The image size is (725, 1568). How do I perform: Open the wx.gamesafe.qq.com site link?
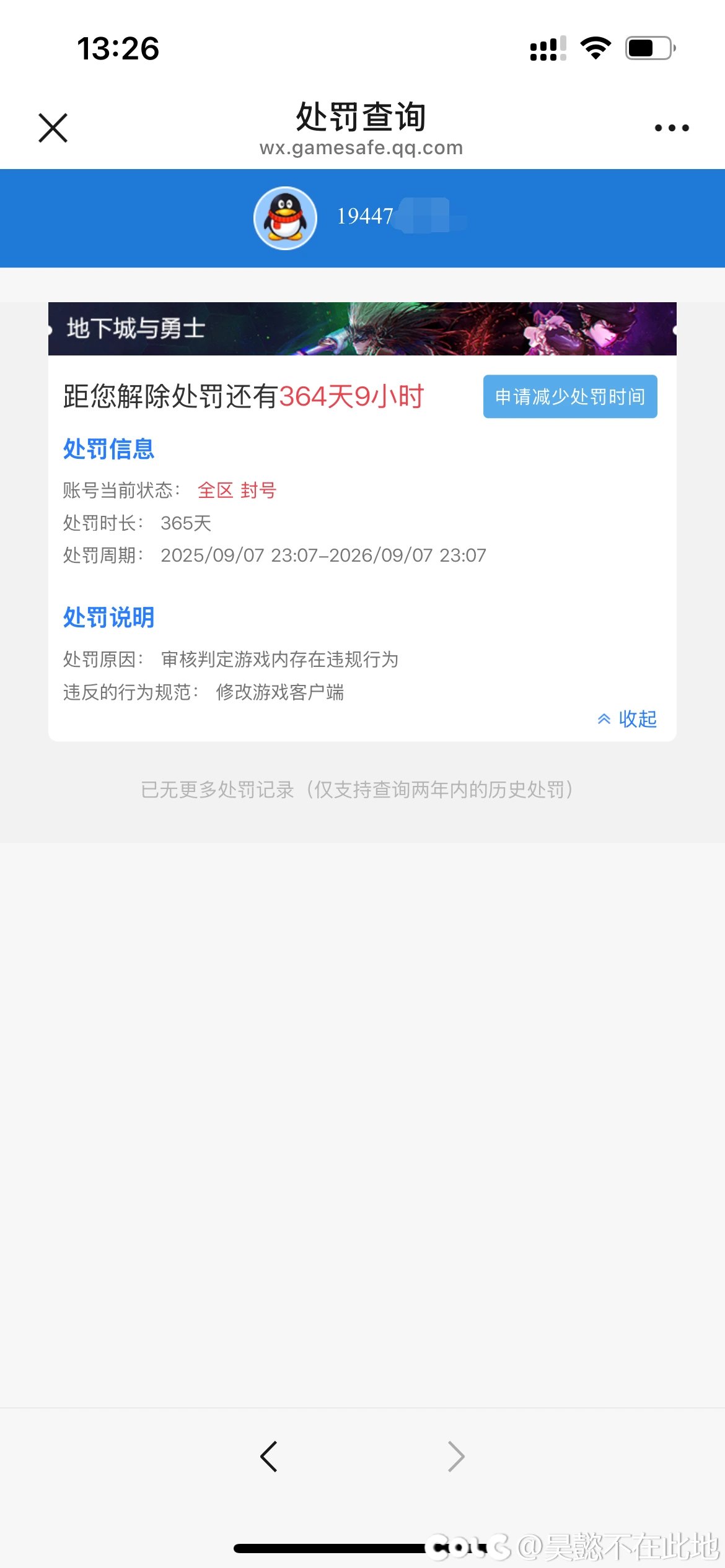pyautogui.click(x=361, y=147)
